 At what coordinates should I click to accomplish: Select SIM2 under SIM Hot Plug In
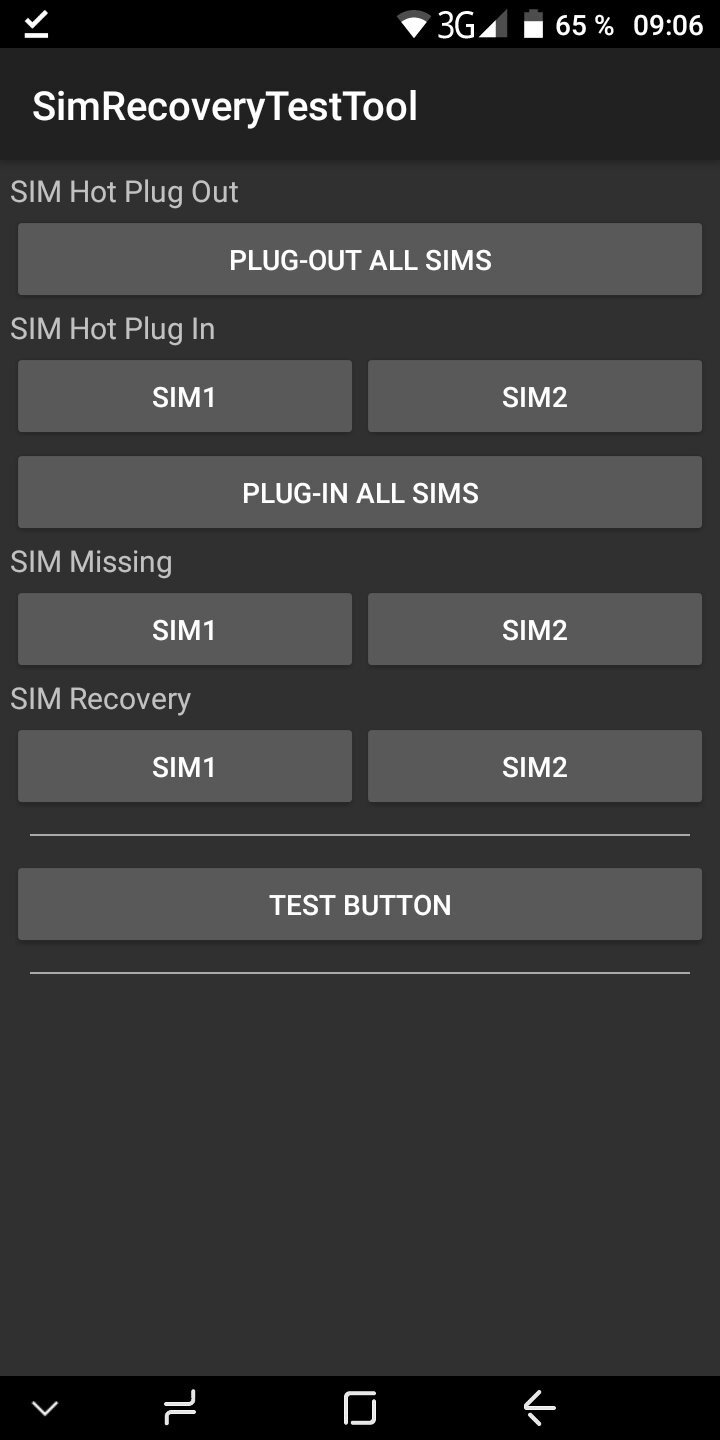coord(534,397)
